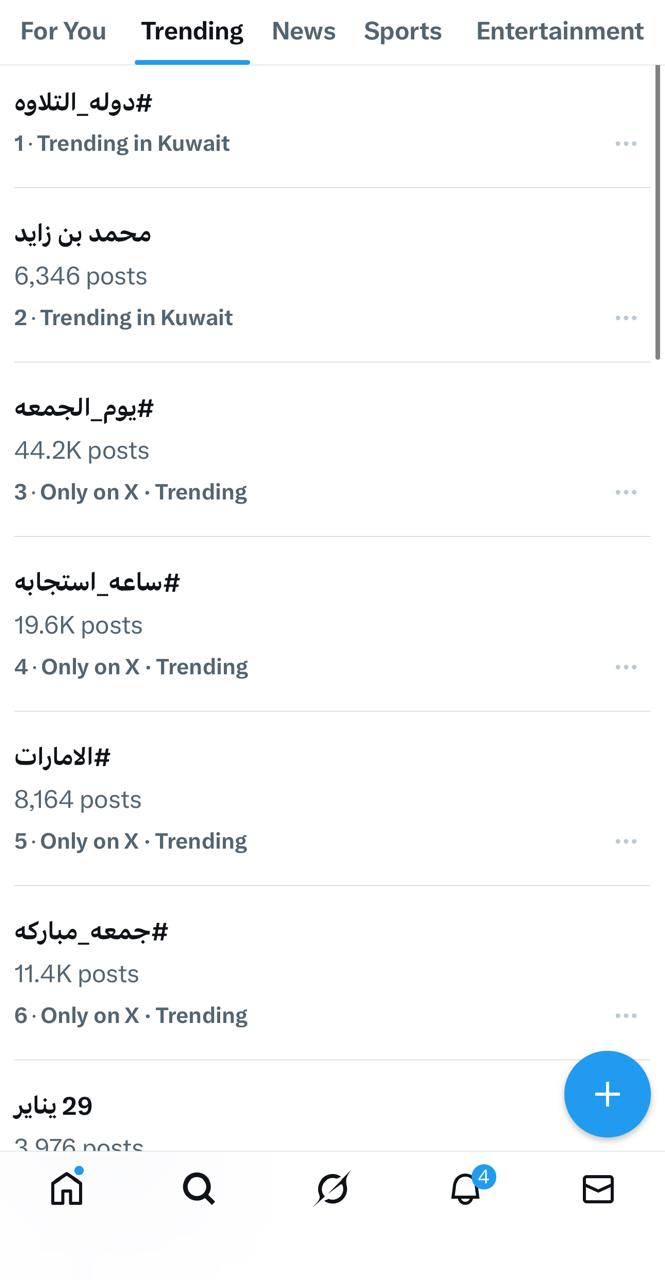Open the #دوله_التلاوه trending topic

point(83,103)
